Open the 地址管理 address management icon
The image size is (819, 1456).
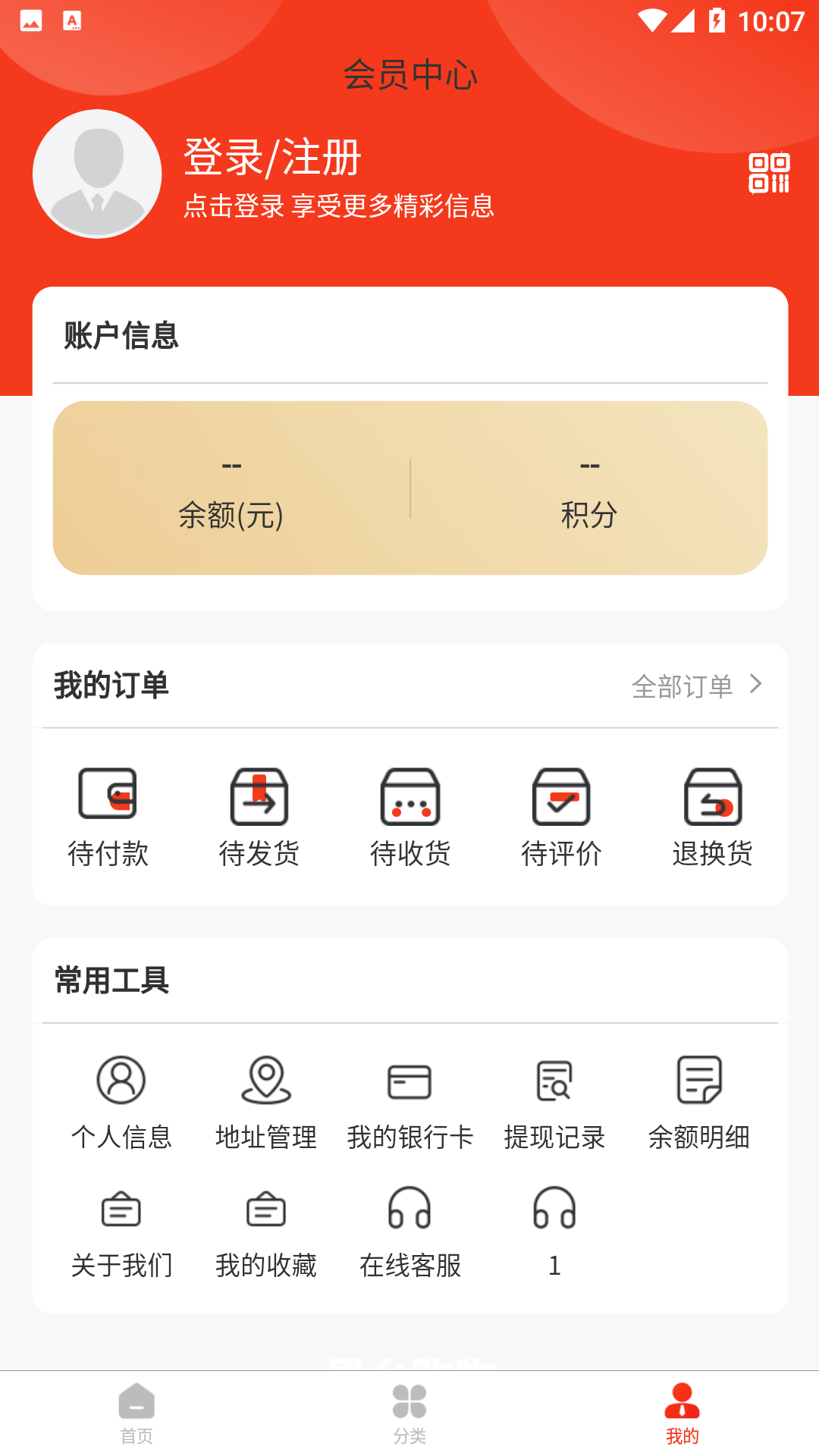pyautogui.click(x=266, y=1100)
